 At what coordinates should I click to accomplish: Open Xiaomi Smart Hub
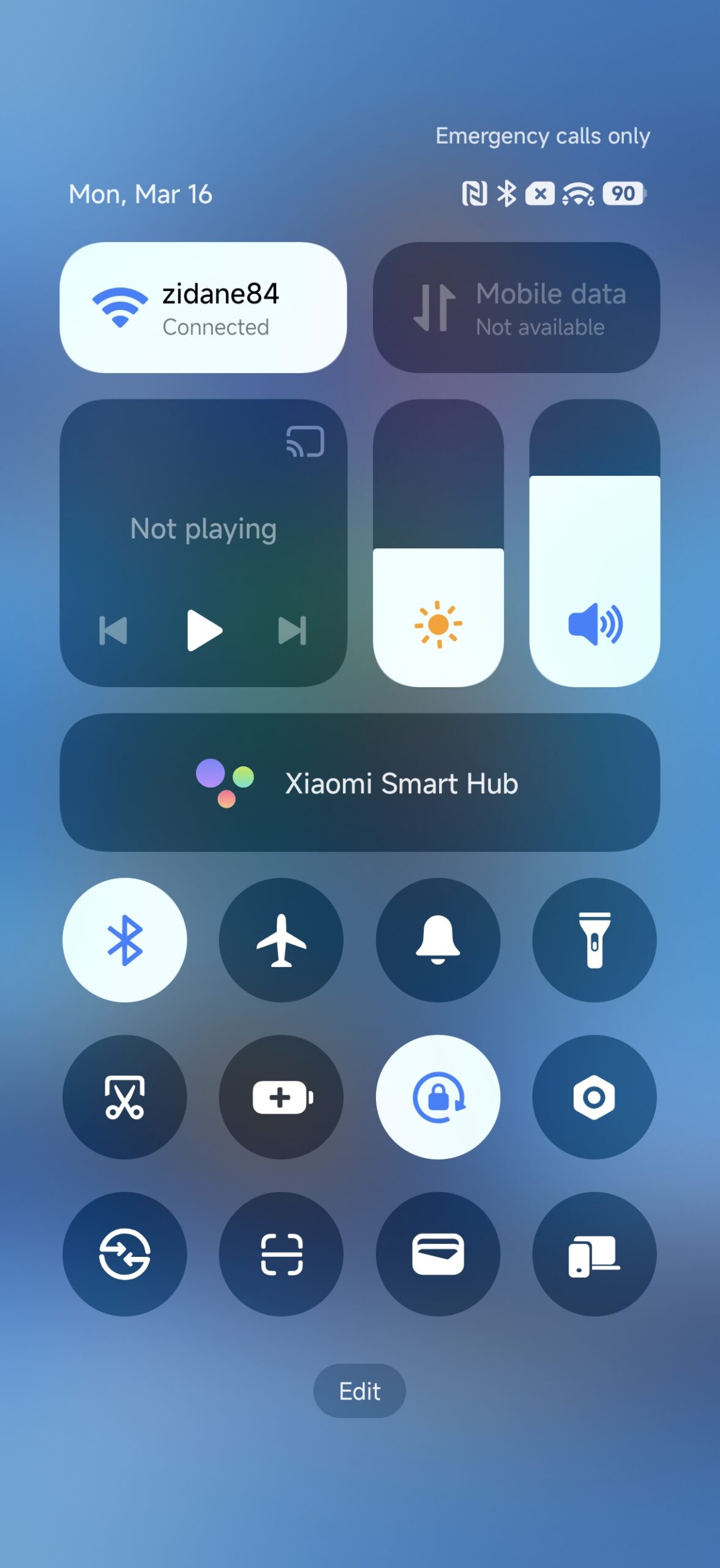point(360,782)
